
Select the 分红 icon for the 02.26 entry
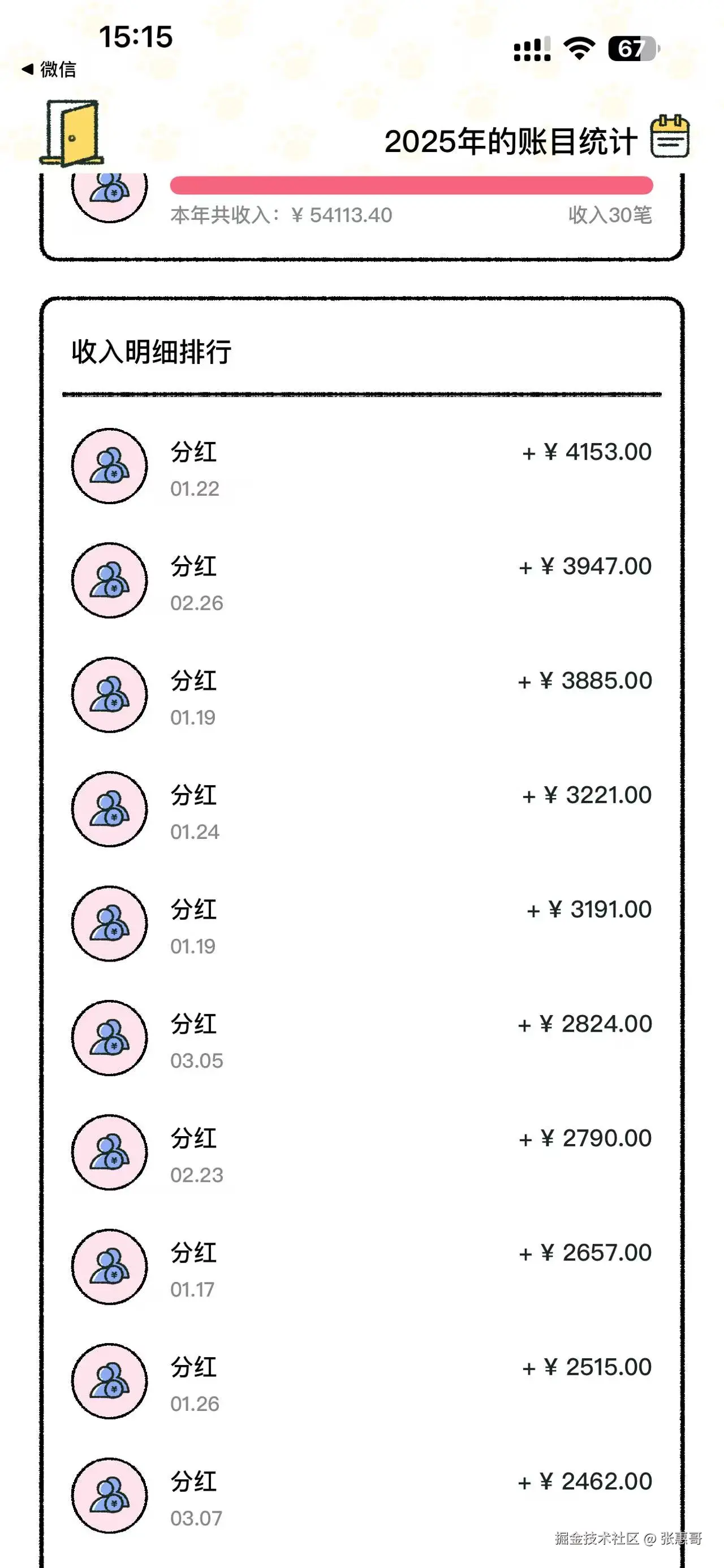[x=110, y=579]
